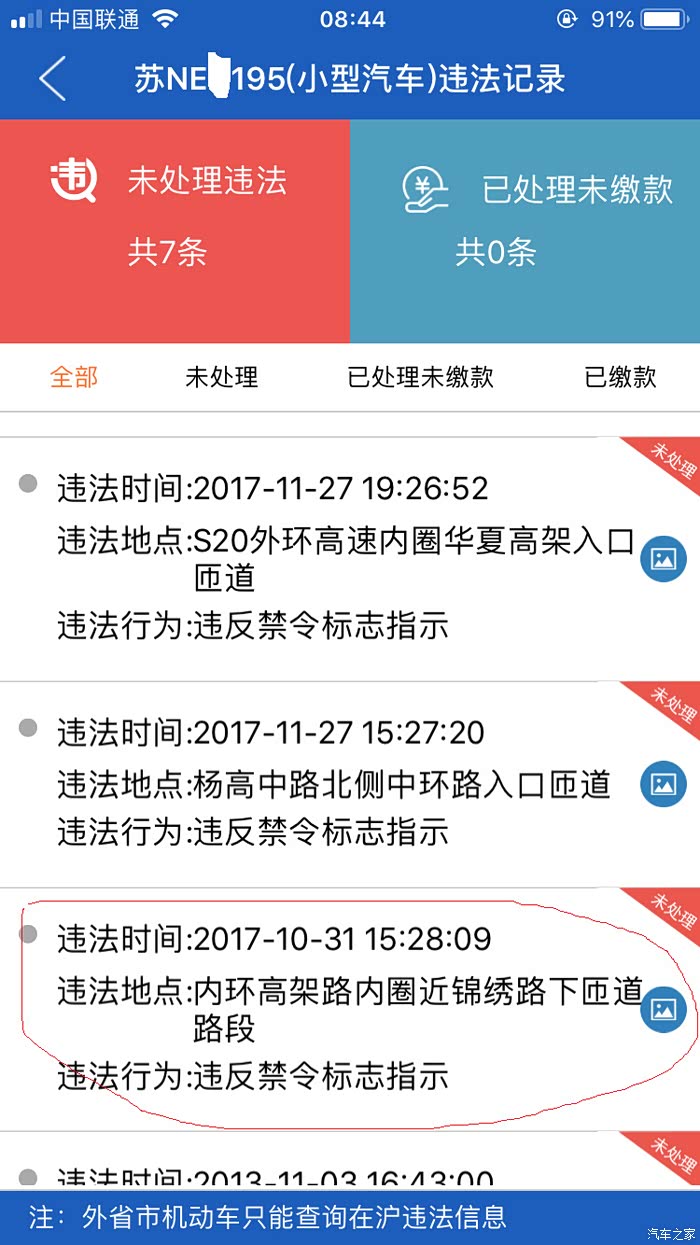
Task: Select the 全部 tab
Action: (75, 377)
